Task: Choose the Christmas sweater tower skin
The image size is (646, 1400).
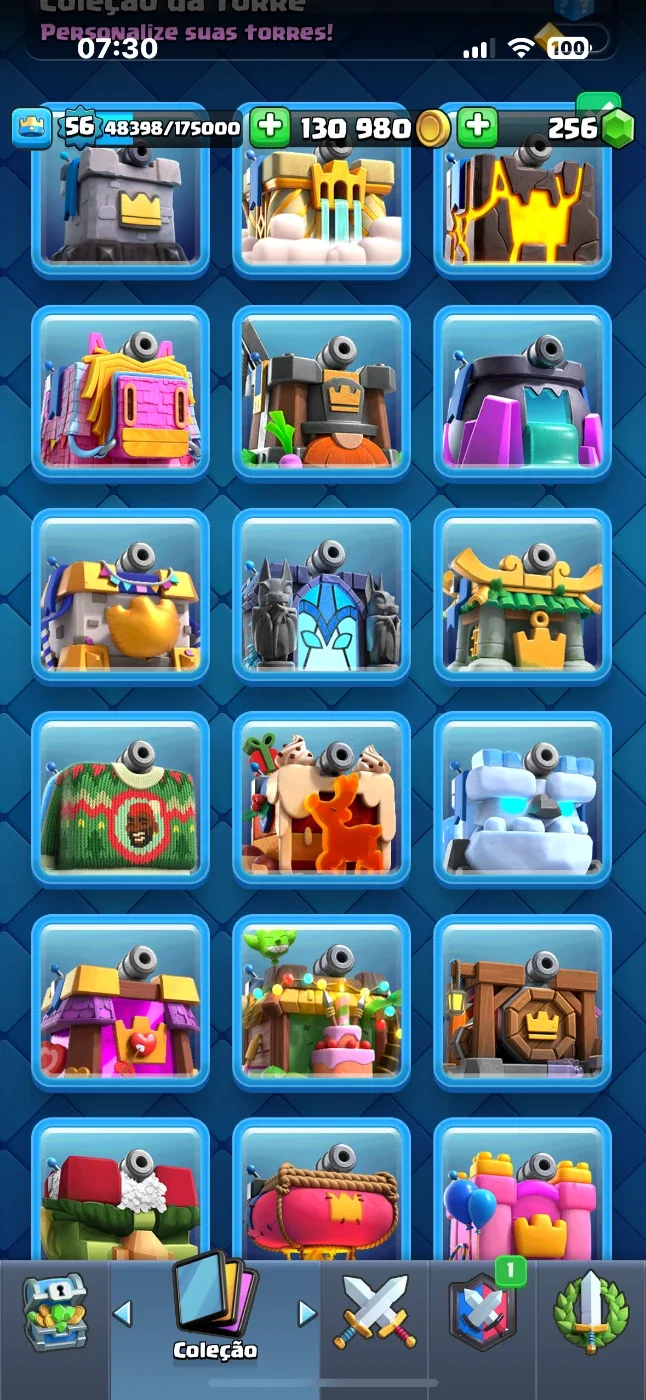Action: [120, 799]
